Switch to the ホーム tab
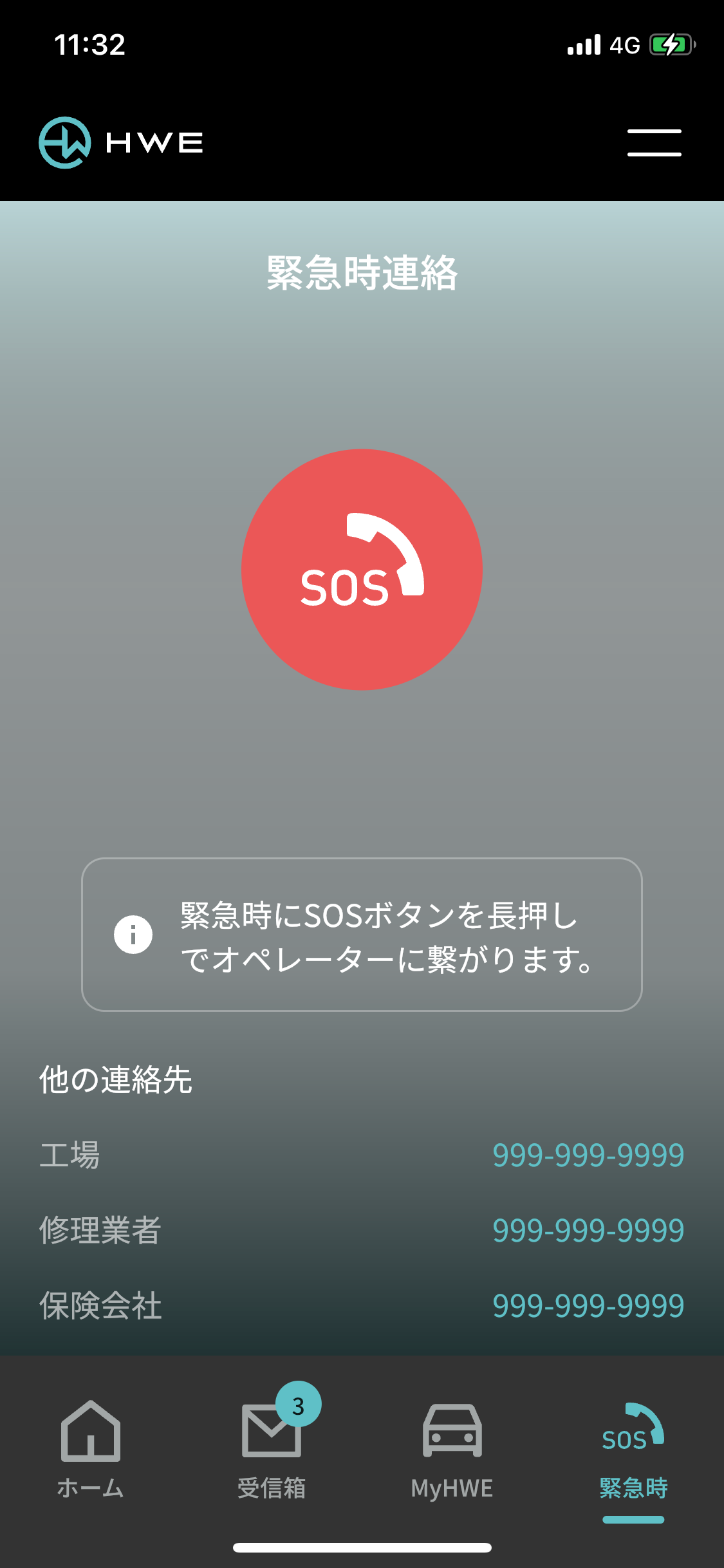Screen dimensions: 724x1568 90,1450
